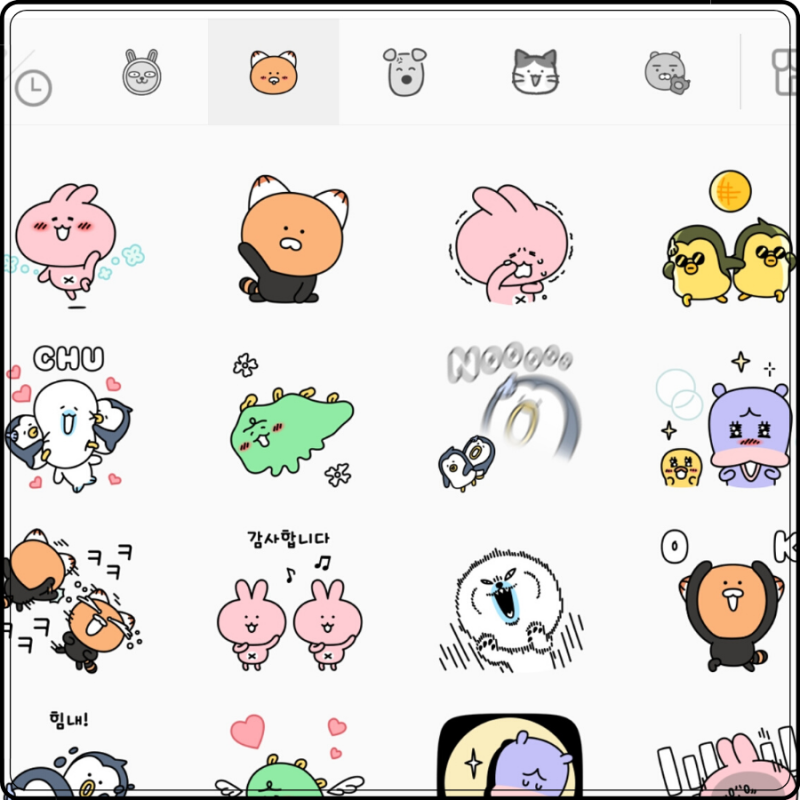
Task: Pick the 감사합니다 pink rabbits sticker
Action: click(x=288, y=600)
